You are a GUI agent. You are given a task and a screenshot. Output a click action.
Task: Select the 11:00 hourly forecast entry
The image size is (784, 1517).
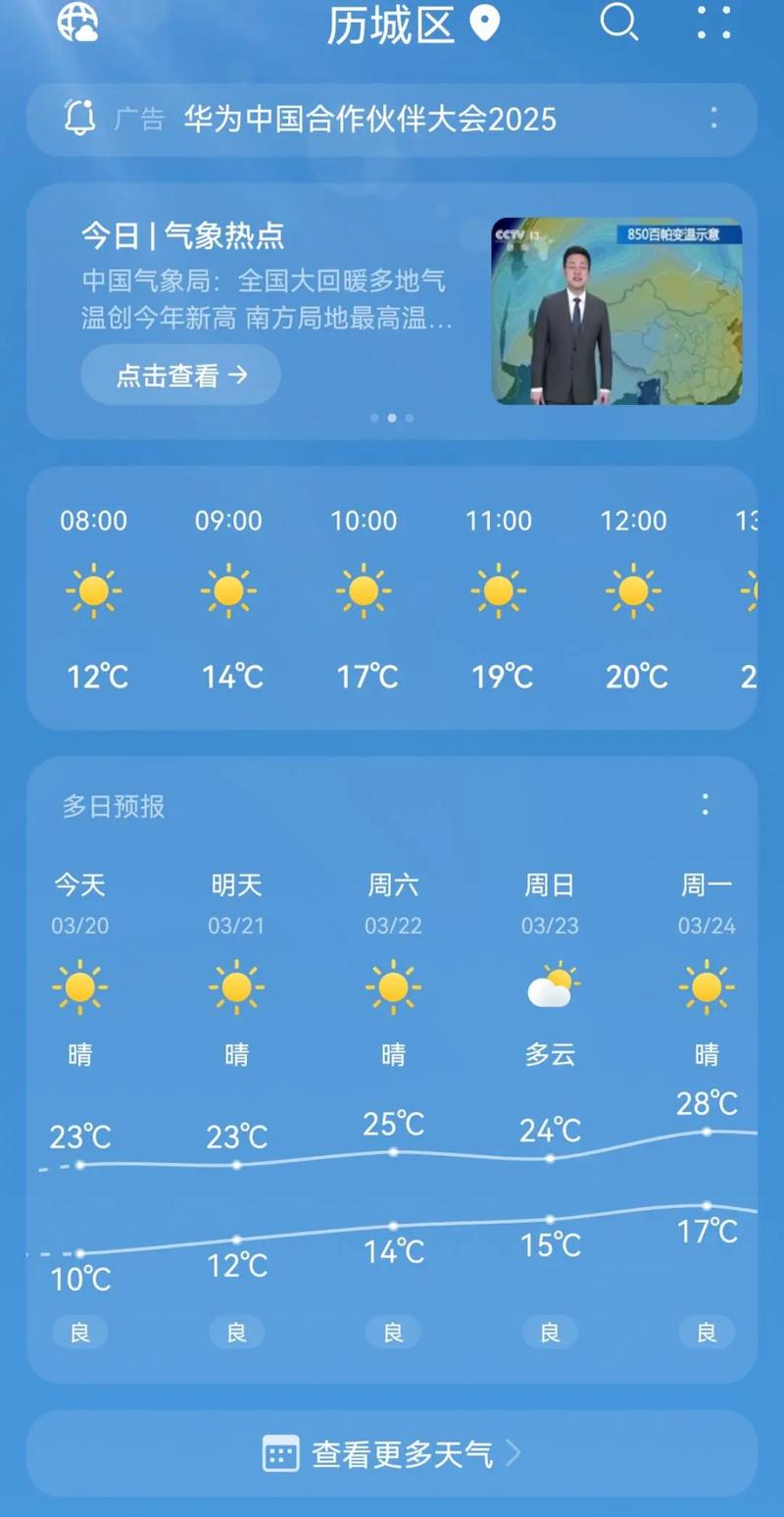tap(499, 589)
